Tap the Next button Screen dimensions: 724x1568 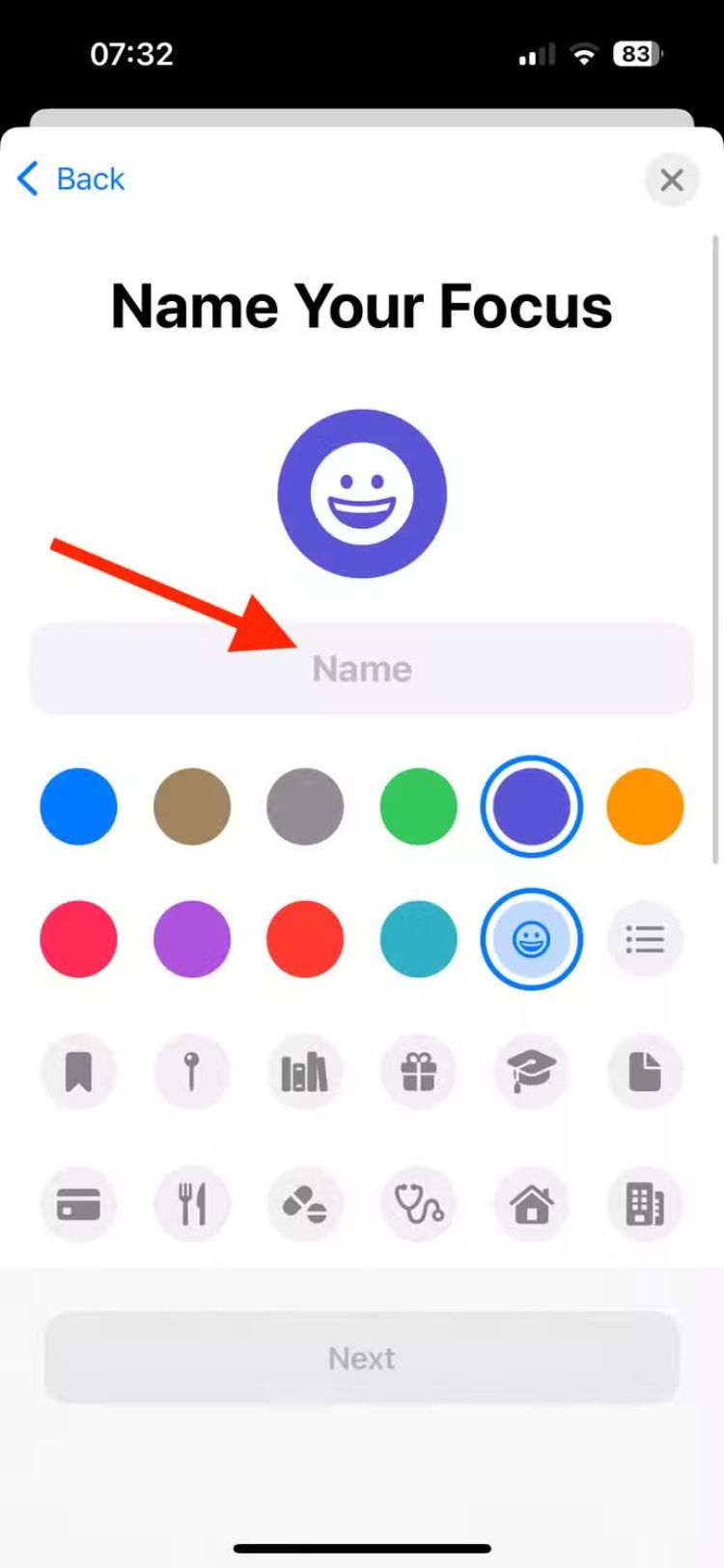(x=362, y=1358)
